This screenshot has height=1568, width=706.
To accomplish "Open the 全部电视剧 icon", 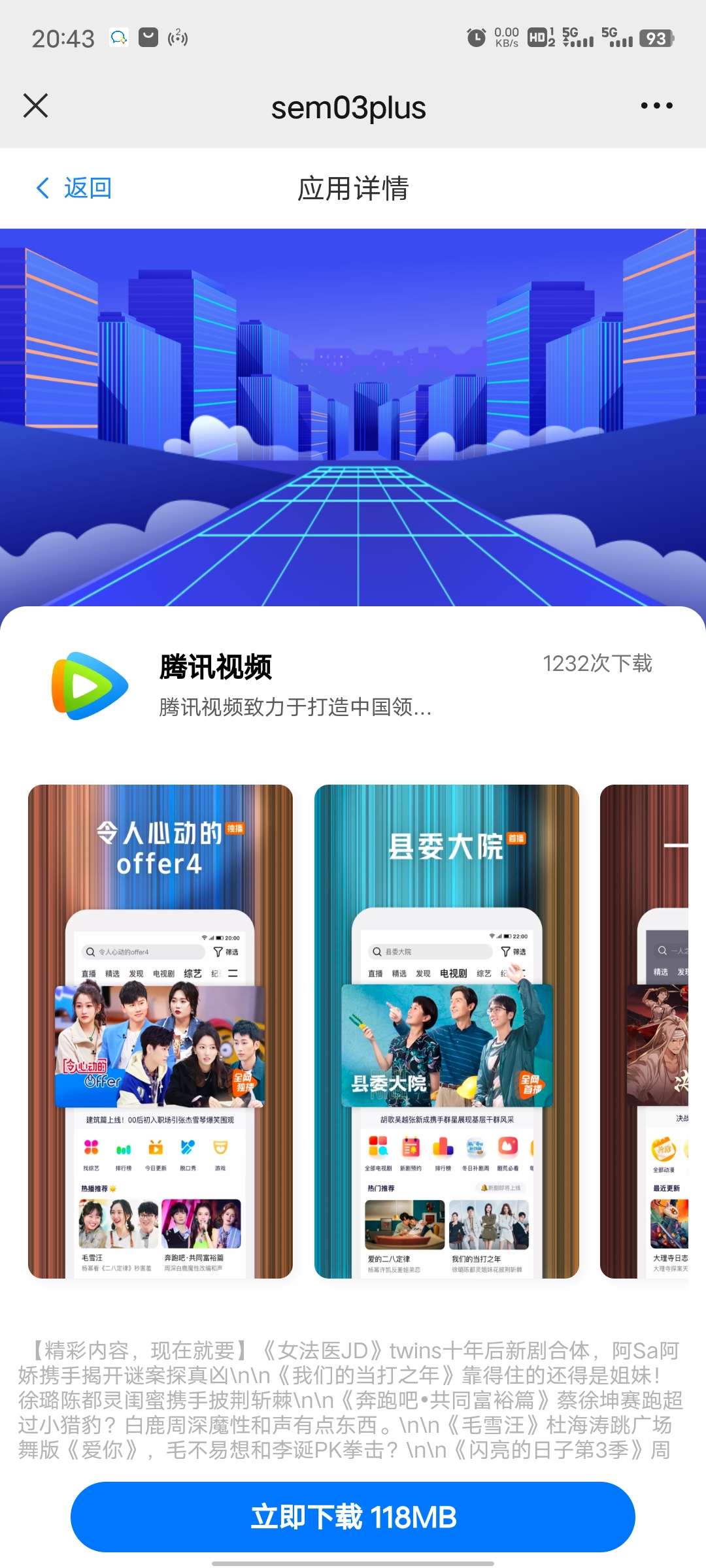I will pyautogui.click(x=378, y=1148).
